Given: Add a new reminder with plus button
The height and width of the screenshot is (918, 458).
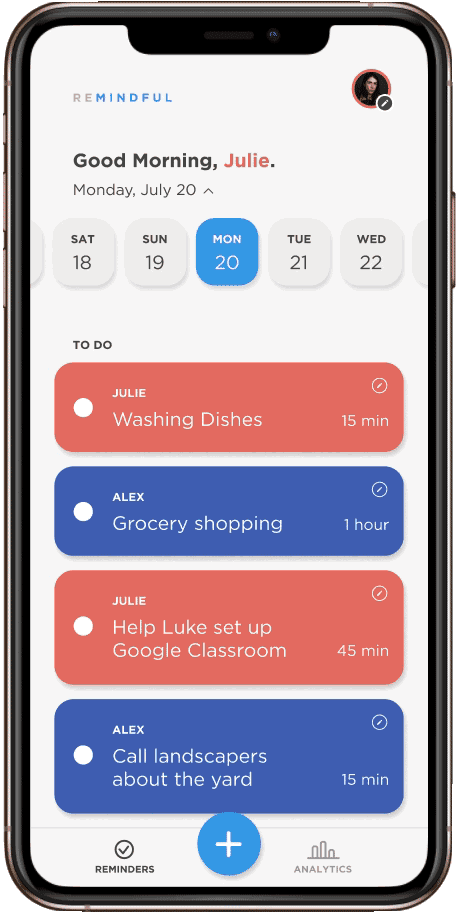Looking at the screenshot, I should [x=229, y=845].
